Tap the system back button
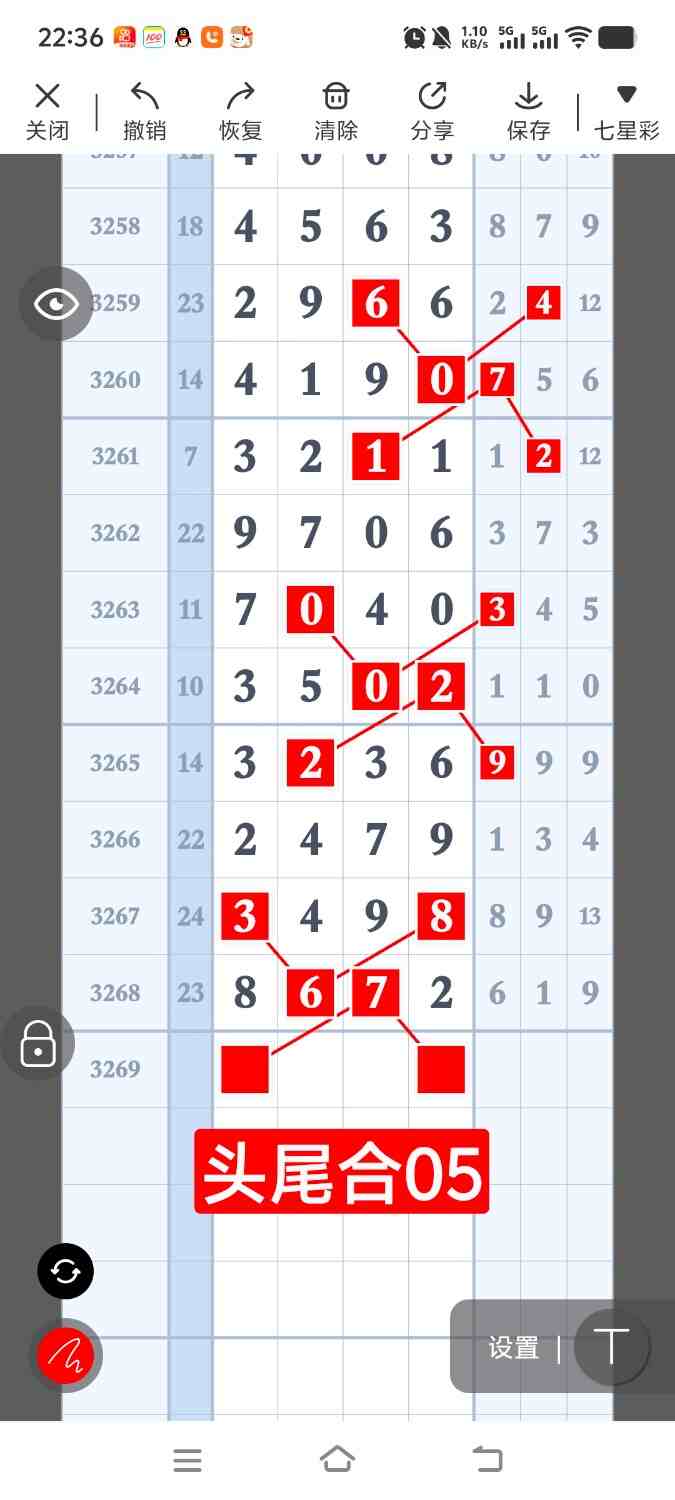 click(487, 1460)
